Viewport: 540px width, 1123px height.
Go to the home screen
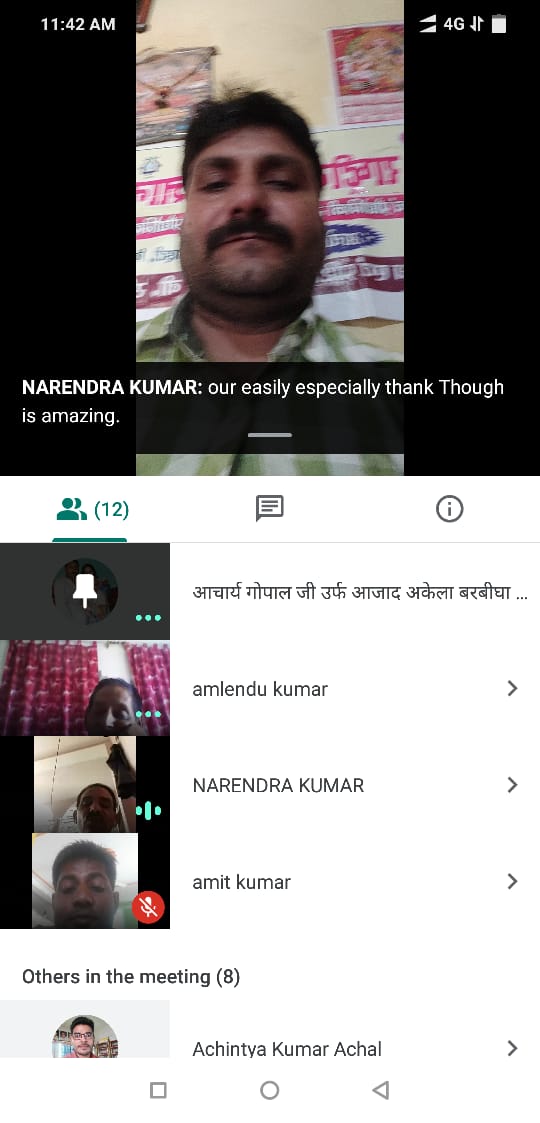pyautogui.click(x=269, y=1090)
